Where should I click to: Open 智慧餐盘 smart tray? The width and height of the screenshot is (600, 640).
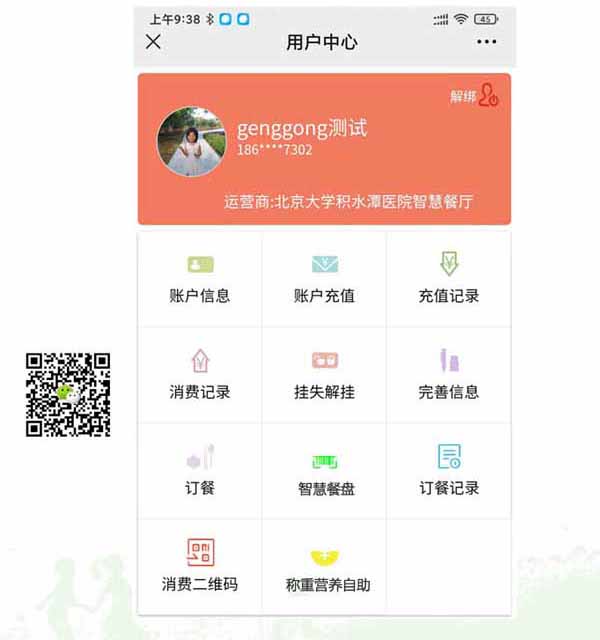coord(325,472)
